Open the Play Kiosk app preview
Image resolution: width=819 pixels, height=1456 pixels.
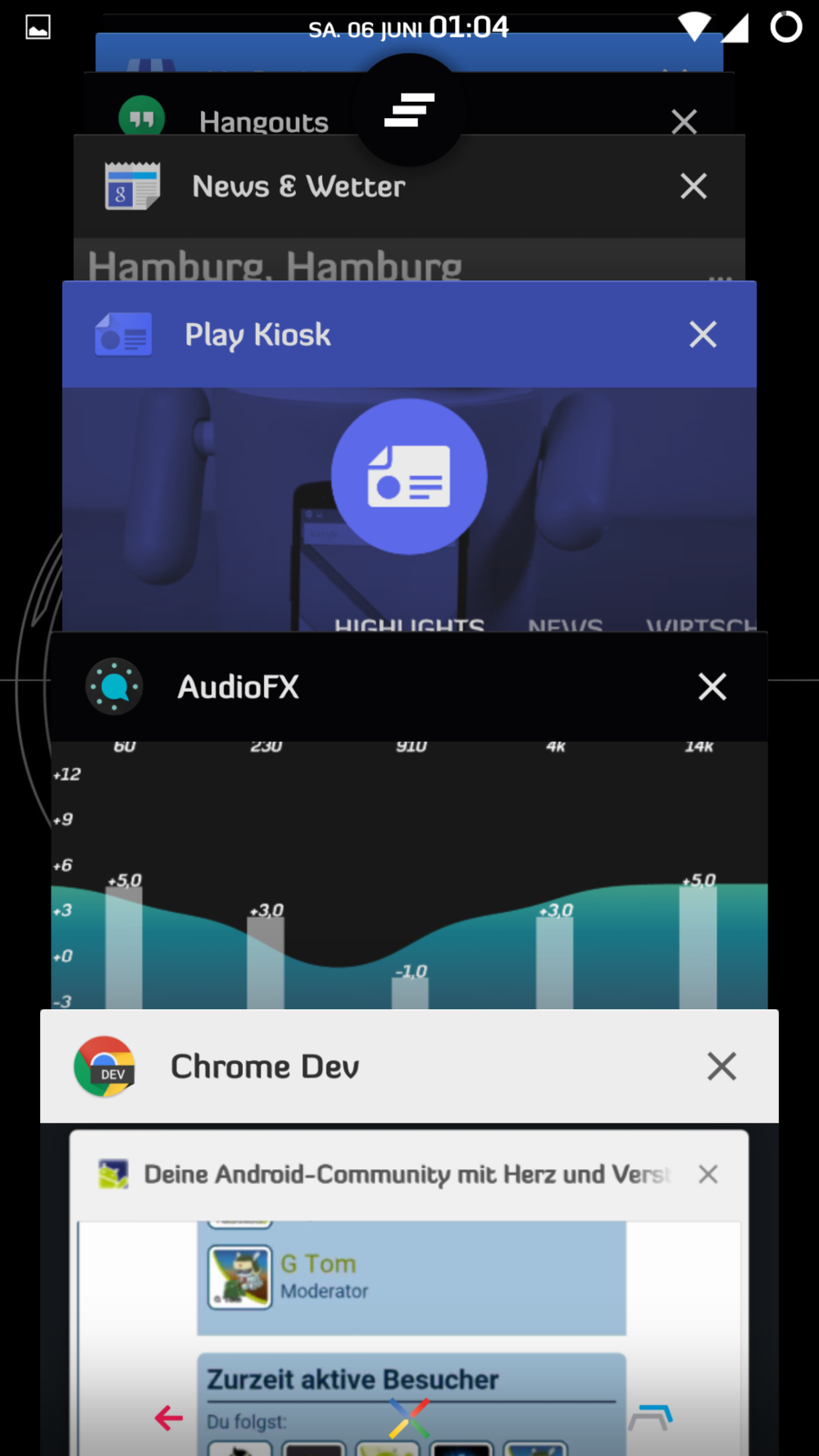tap(409, 510)
